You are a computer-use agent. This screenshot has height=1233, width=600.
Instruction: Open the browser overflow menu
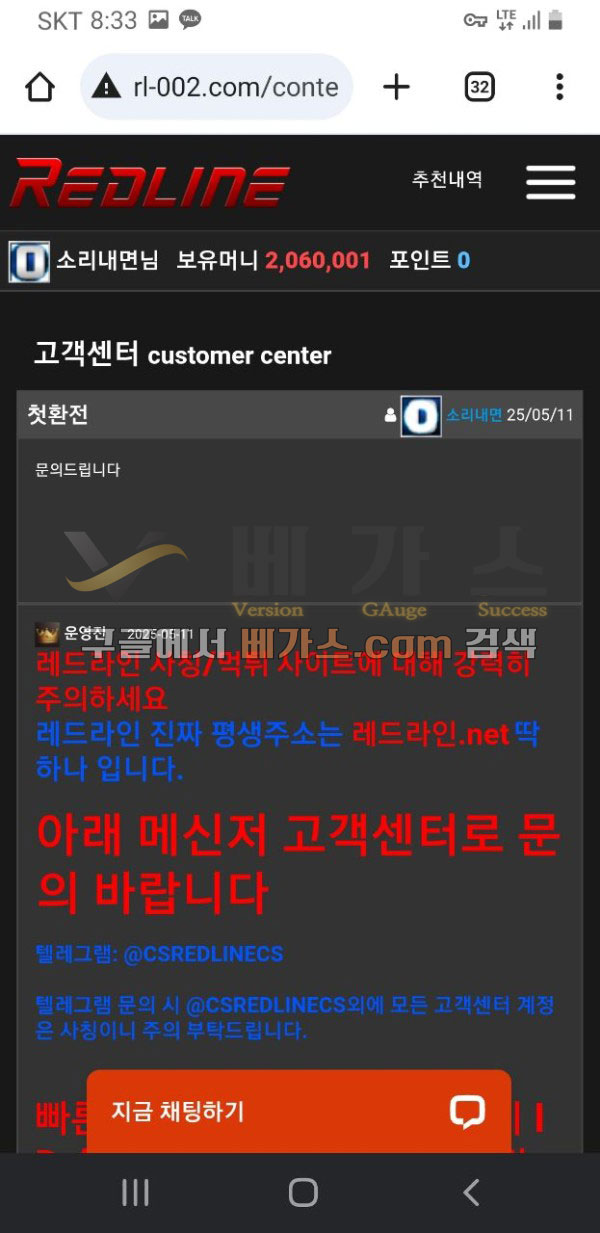coord(559,88)
